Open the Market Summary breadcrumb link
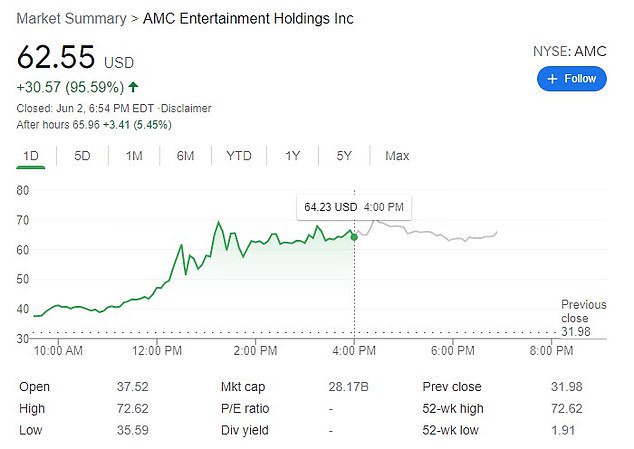Image resolution: width=634 pixels, height=449 pixels. coord(64,19)
